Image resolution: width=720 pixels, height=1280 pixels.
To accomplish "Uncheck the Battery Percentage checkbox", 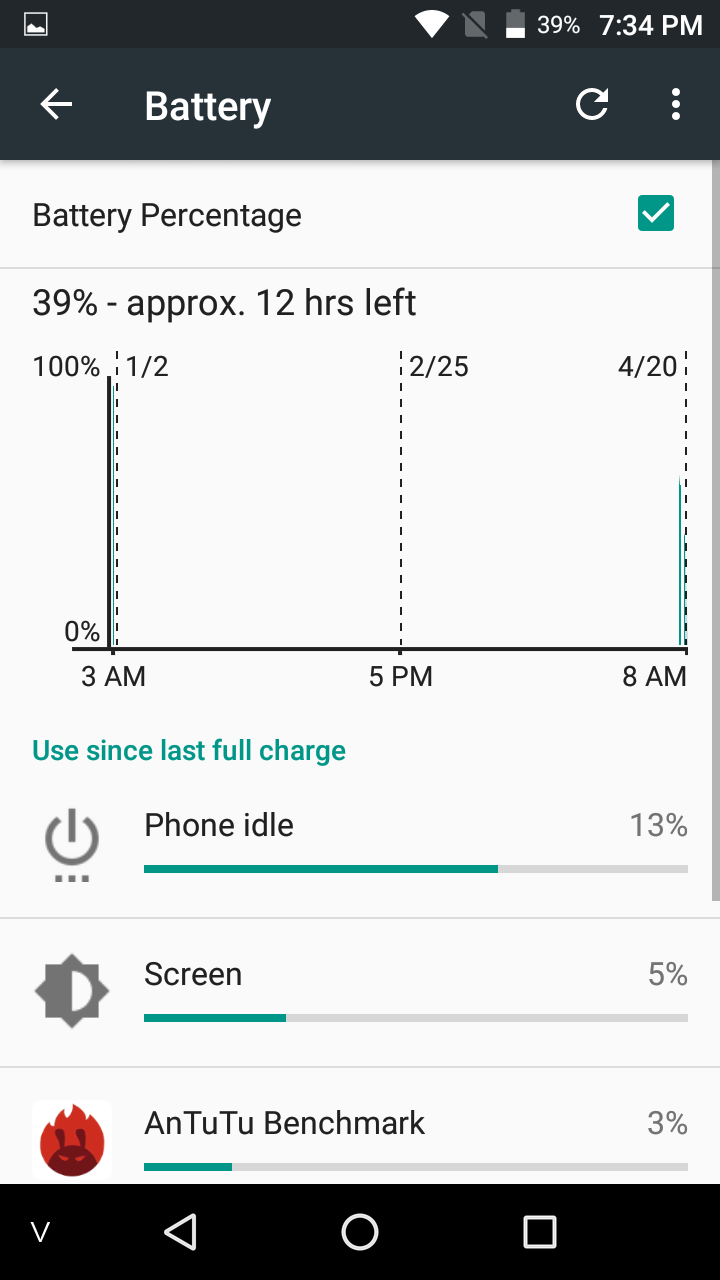I will 656,213.
